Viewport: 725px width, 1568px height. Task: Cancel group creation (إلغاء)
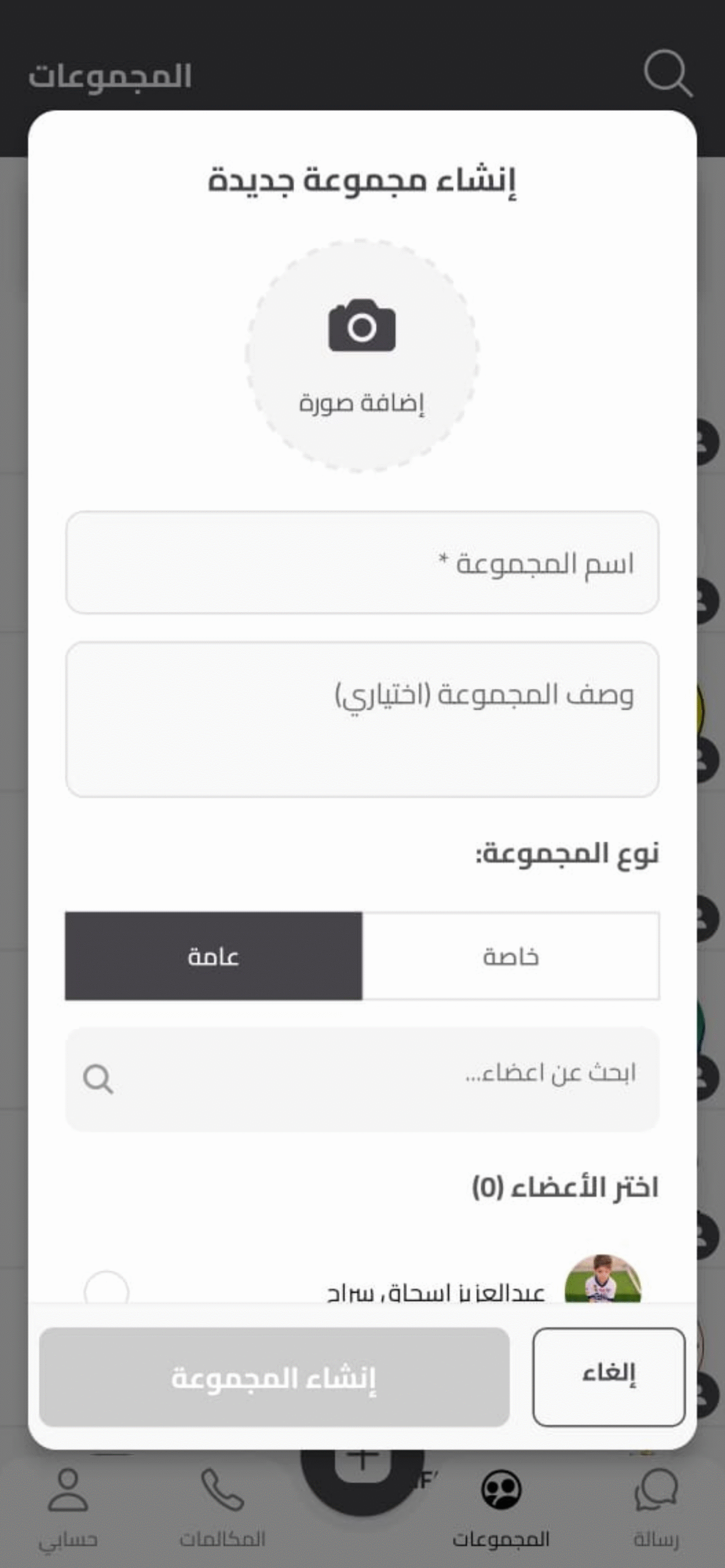[608, 1376]
